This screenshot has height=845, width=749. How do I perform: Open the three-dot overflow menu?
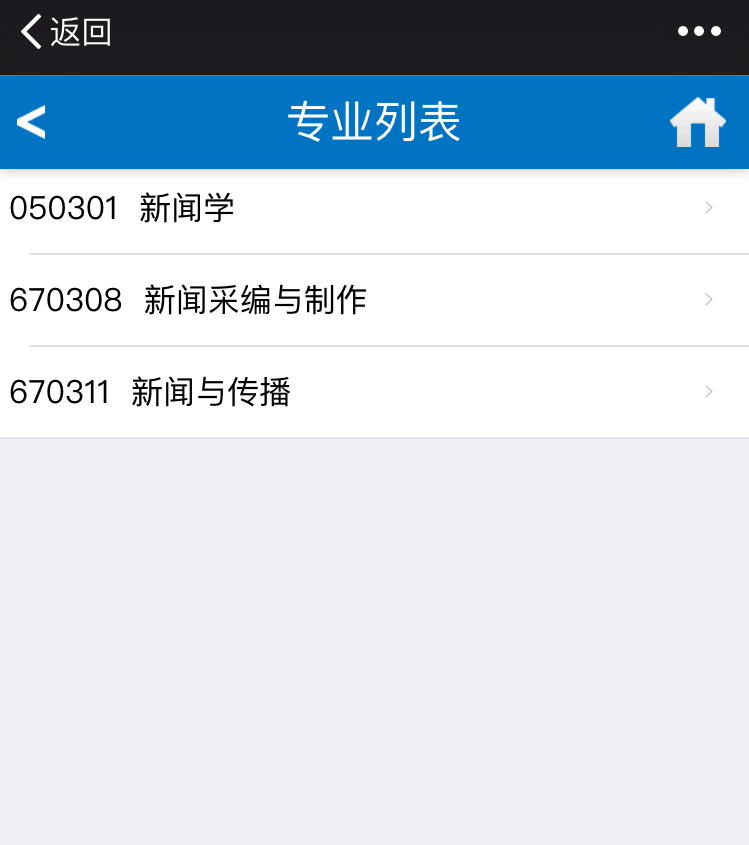[699, 32]
